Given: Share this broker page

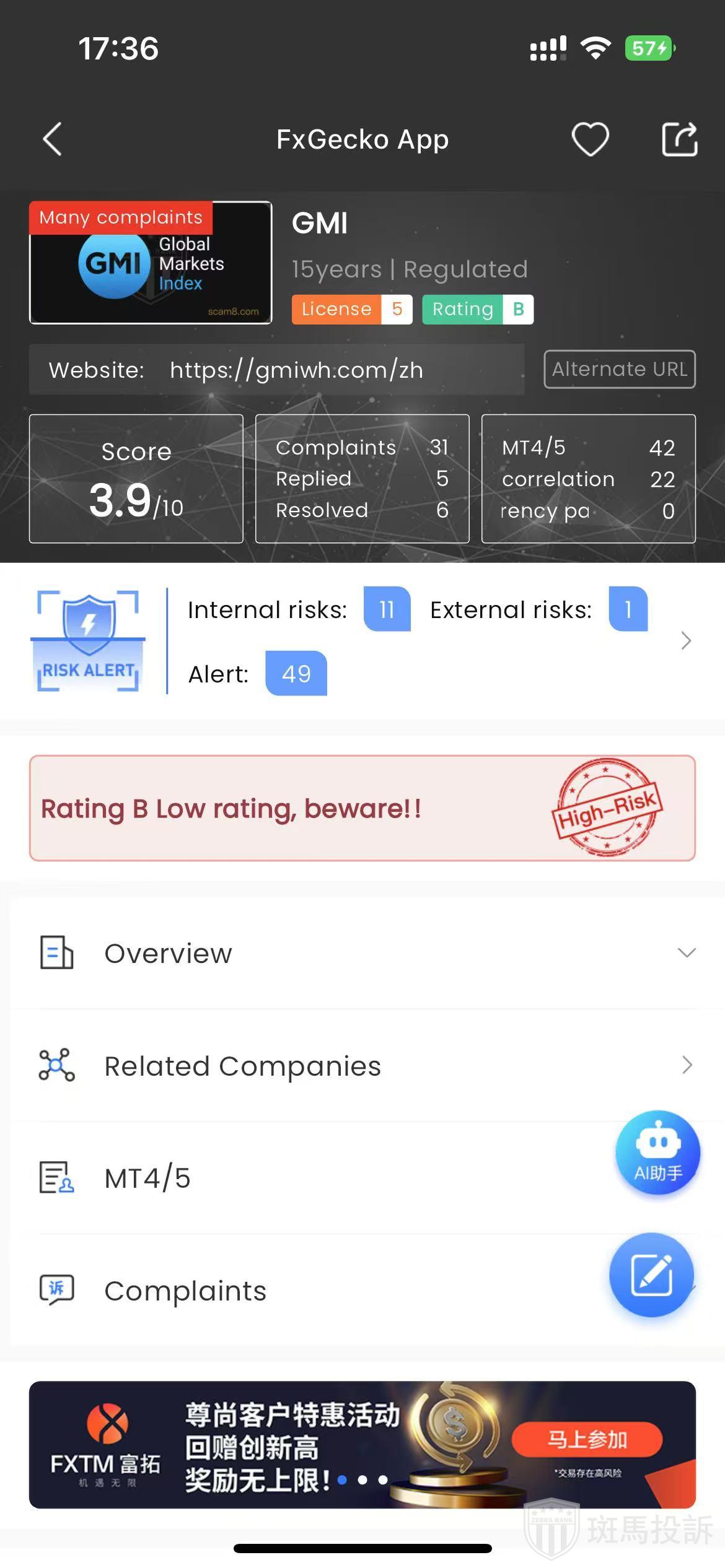Looking at the screenshot, I should [x=679, y=139].
